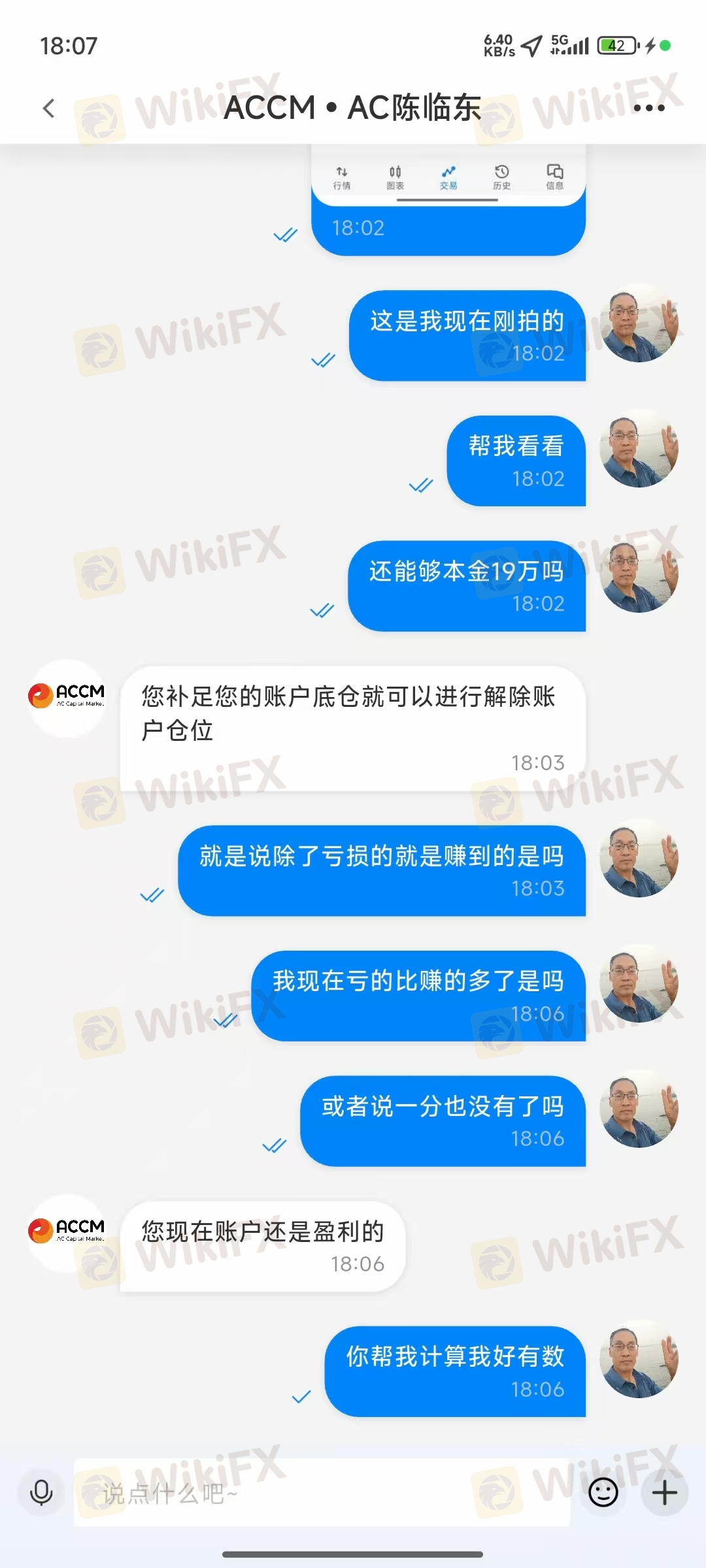Viewport: 706px width, 1568px height.
Task: Open the plus attachment menu
Action: click(665, 1493)
